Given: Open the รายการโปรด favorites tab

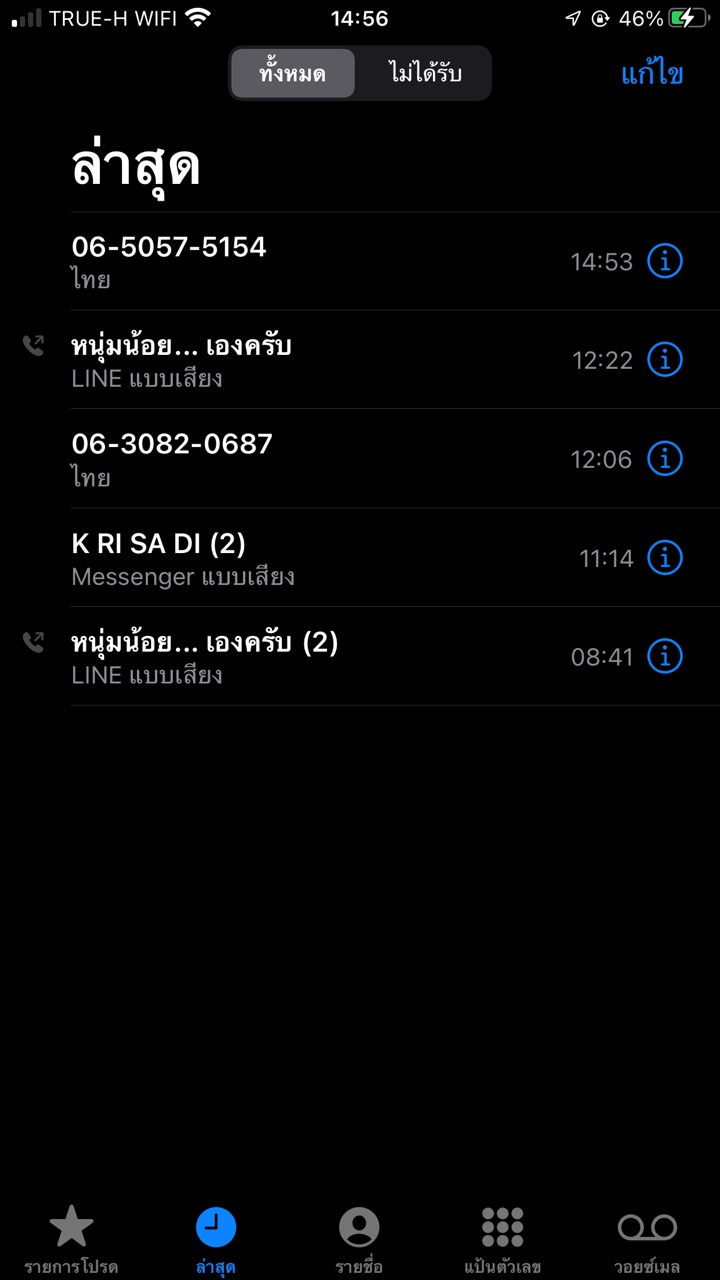Looking at the screenshot, I should (x=72, y=1239).
